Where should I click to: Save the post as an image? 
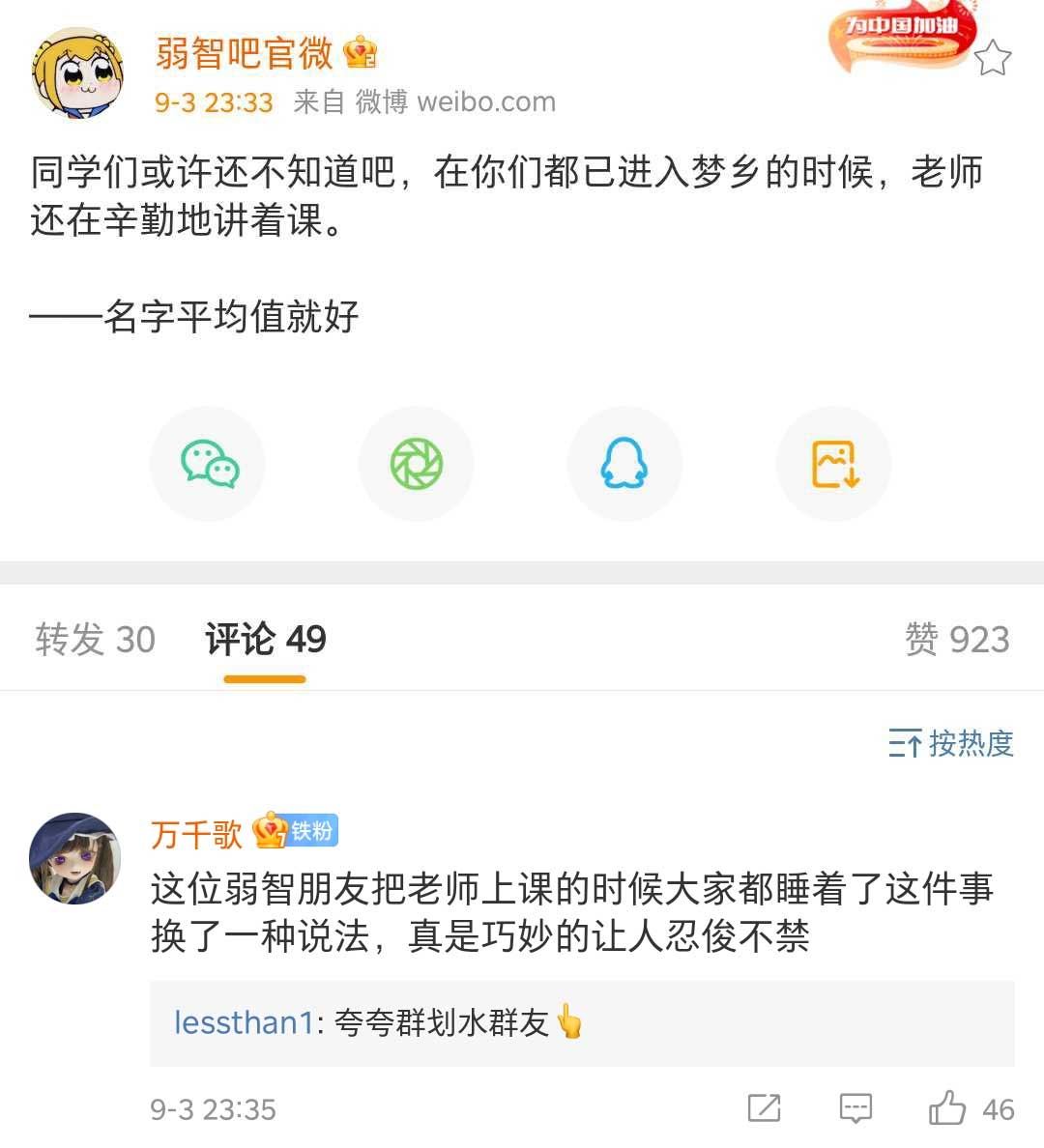click(x=834, y=464)
